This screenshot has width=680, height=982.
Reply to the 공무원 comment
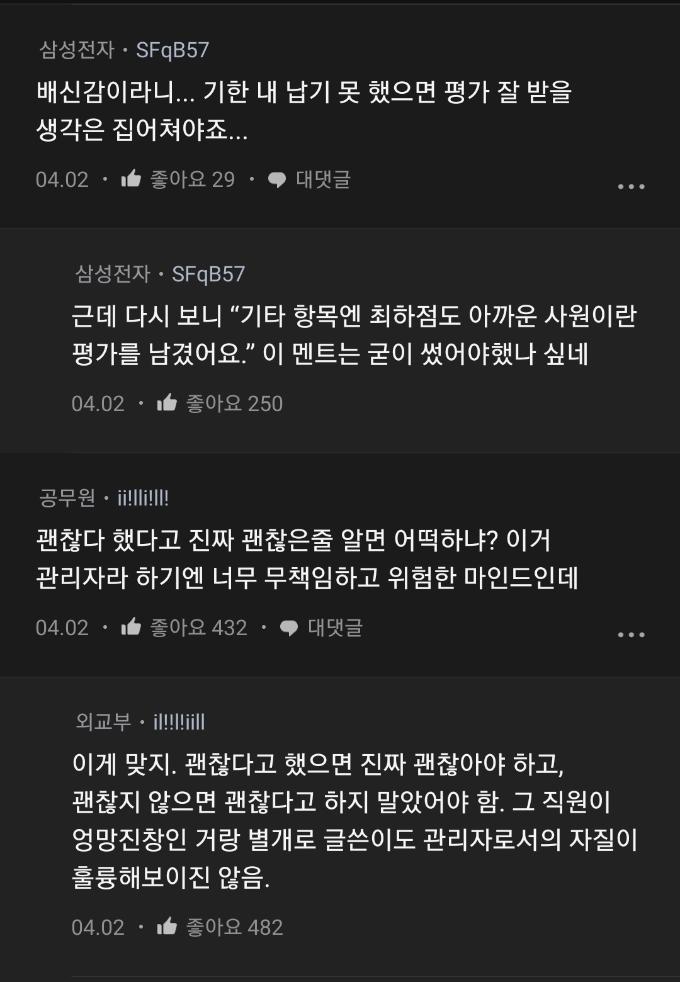click(x=321, y=628)
